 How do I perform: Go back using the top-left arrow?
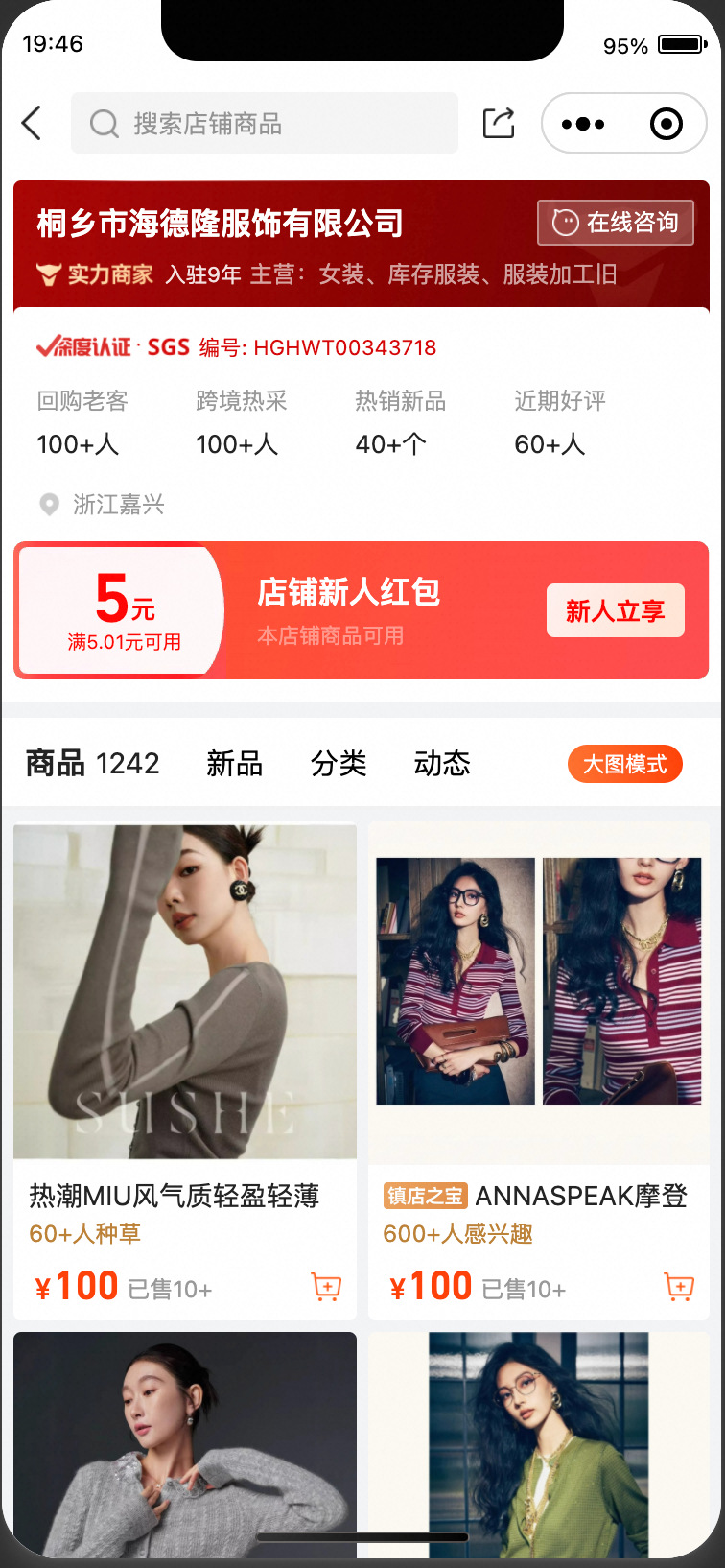pyautogui.click(x=32, y=123)
